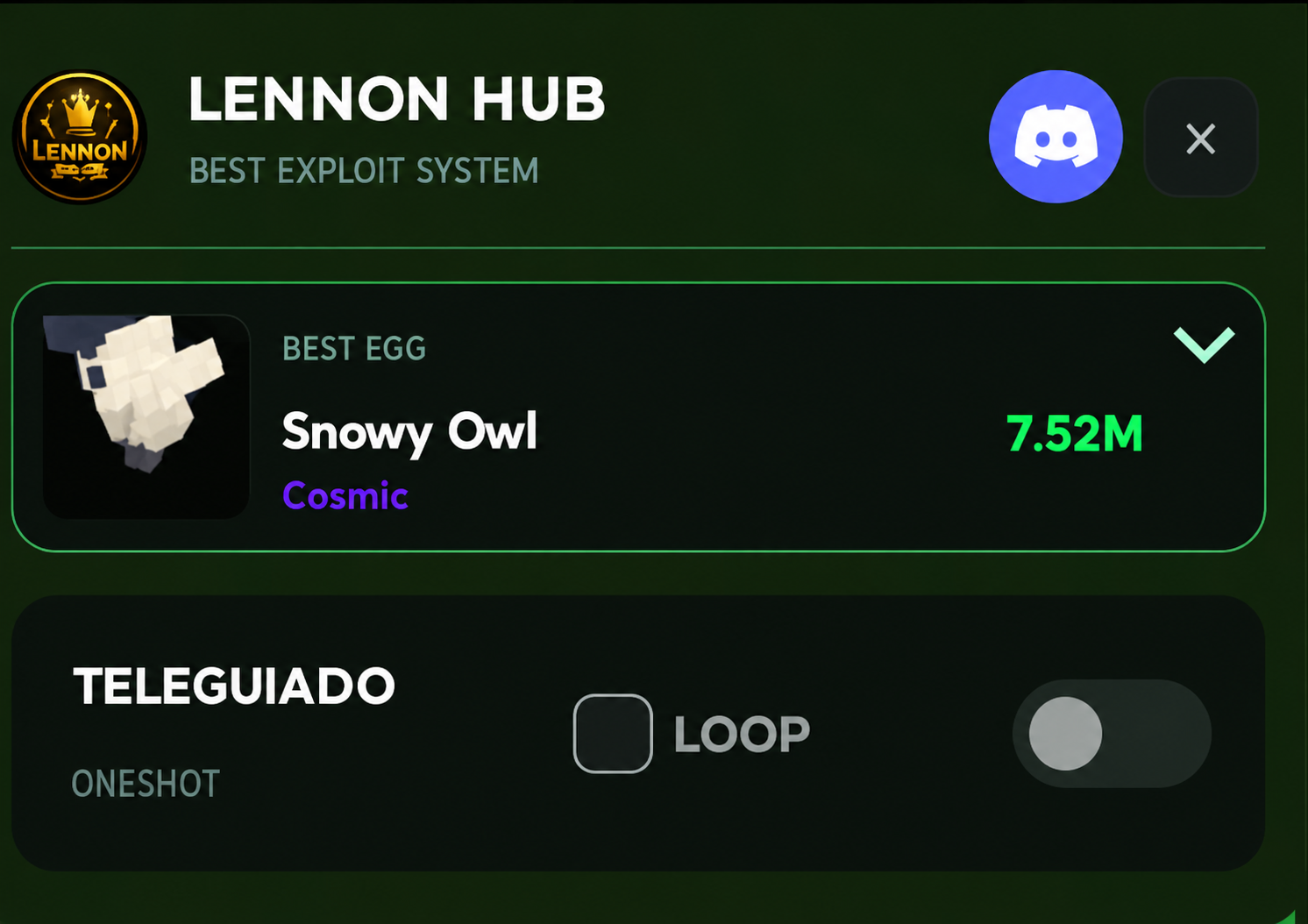Check the LOOP checkbox
Screen dimensions: 1308x924
tap(613, 734)
